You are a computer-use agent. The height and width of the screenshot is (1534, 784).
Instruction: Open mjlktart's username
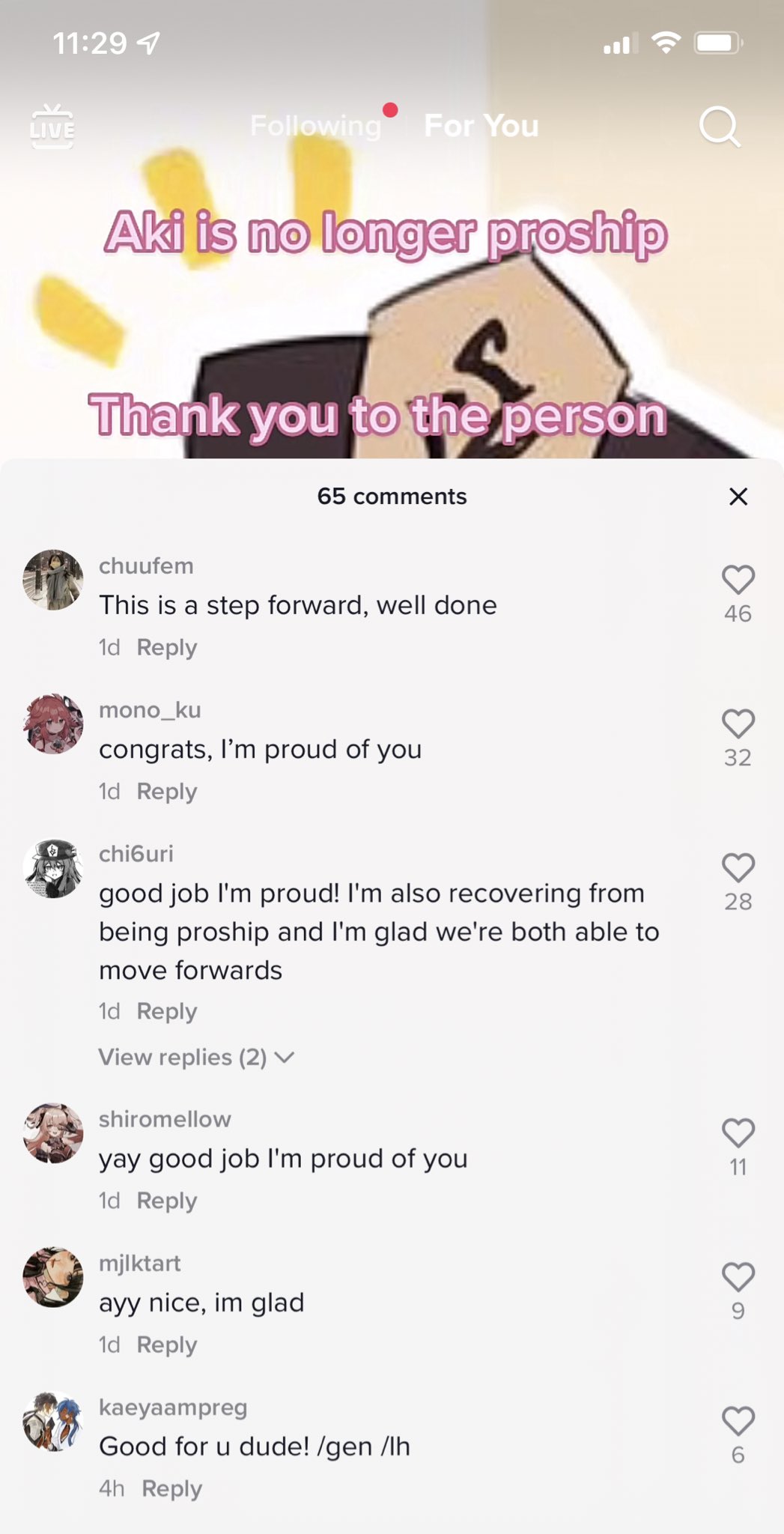[140, 1263]
